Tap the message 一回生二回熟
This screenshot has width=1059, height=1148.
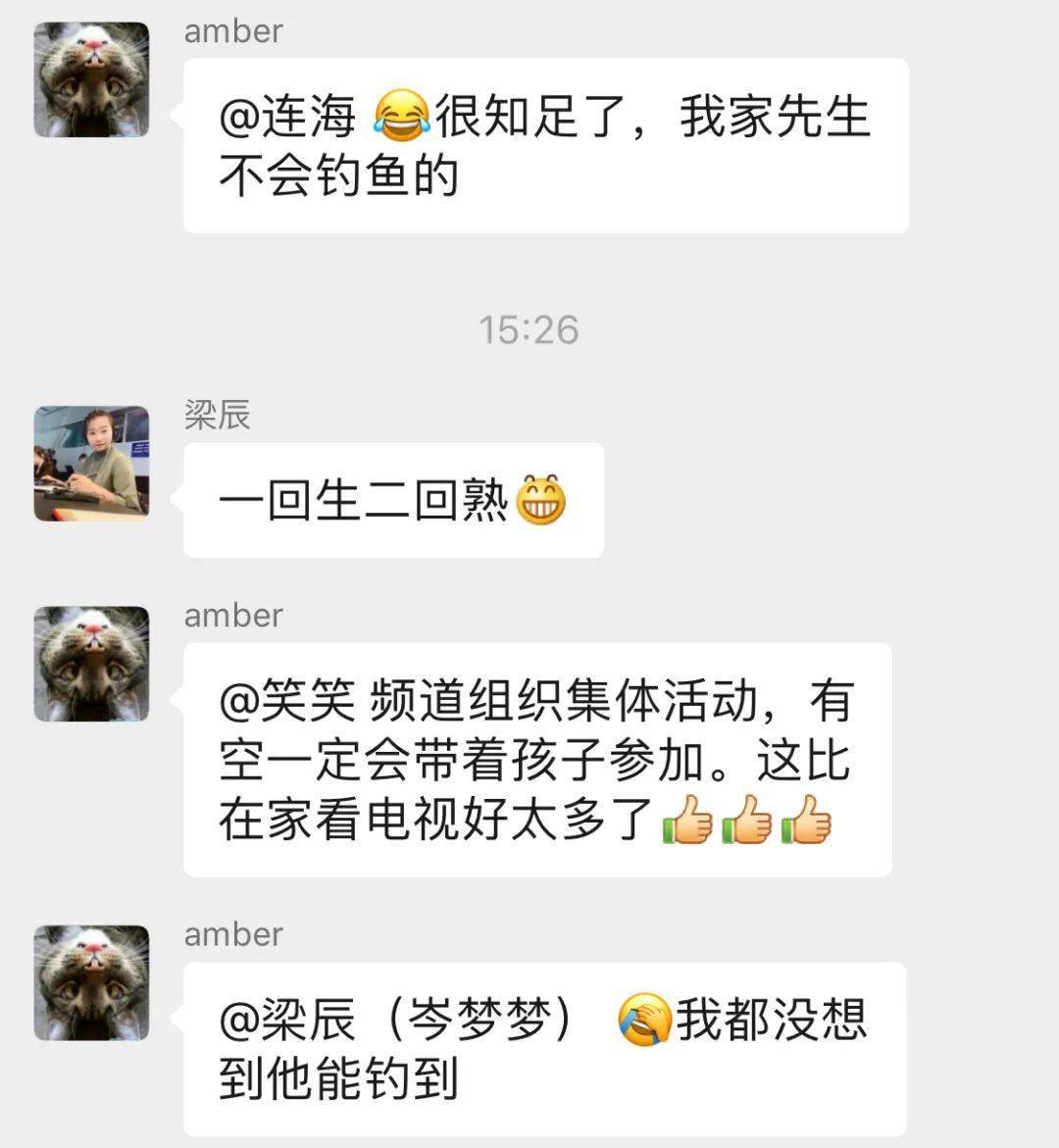point(373,500)
